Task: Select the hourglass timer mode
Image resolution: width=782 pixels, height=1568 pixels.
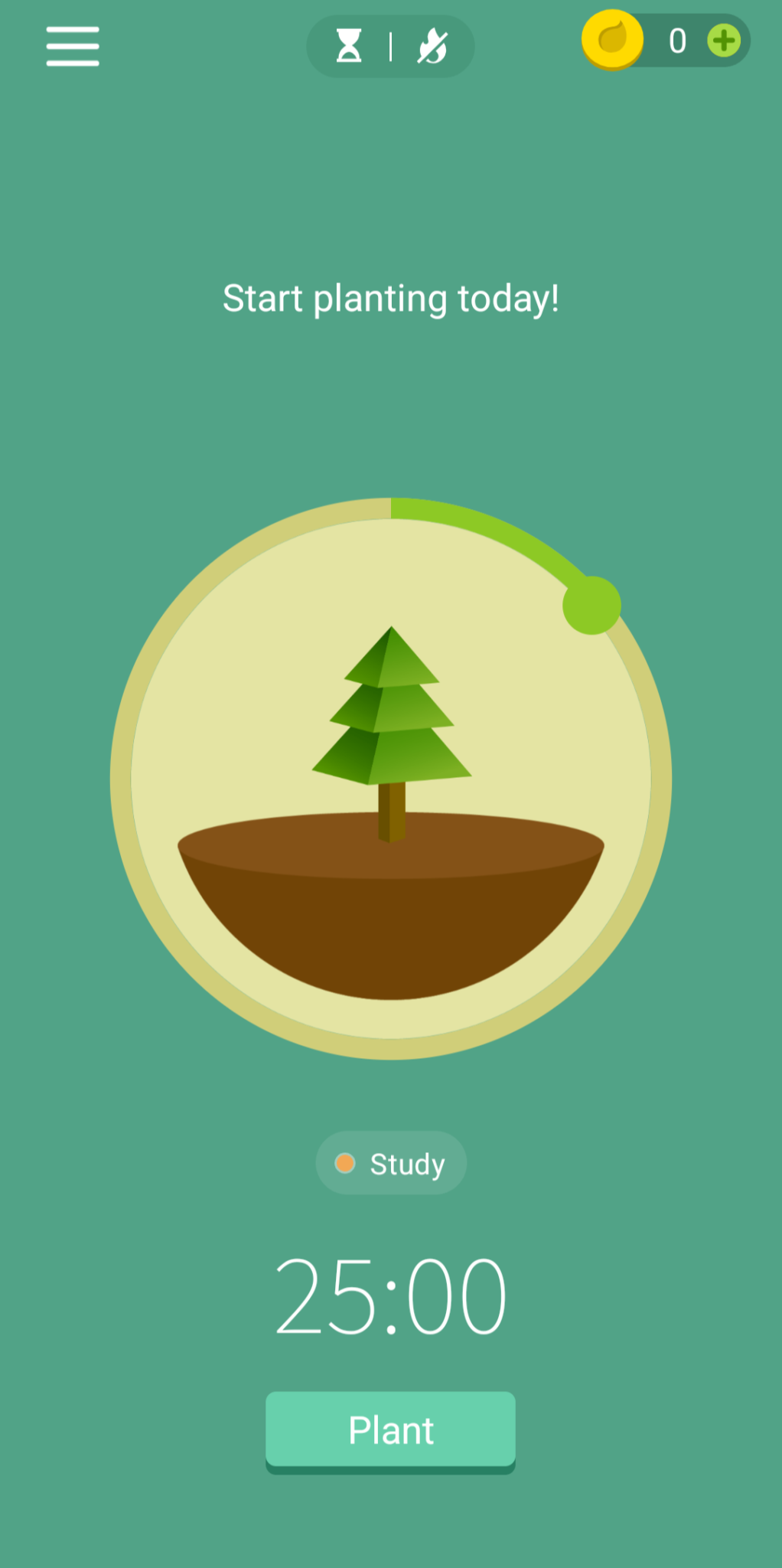Action: coord(349,47)
